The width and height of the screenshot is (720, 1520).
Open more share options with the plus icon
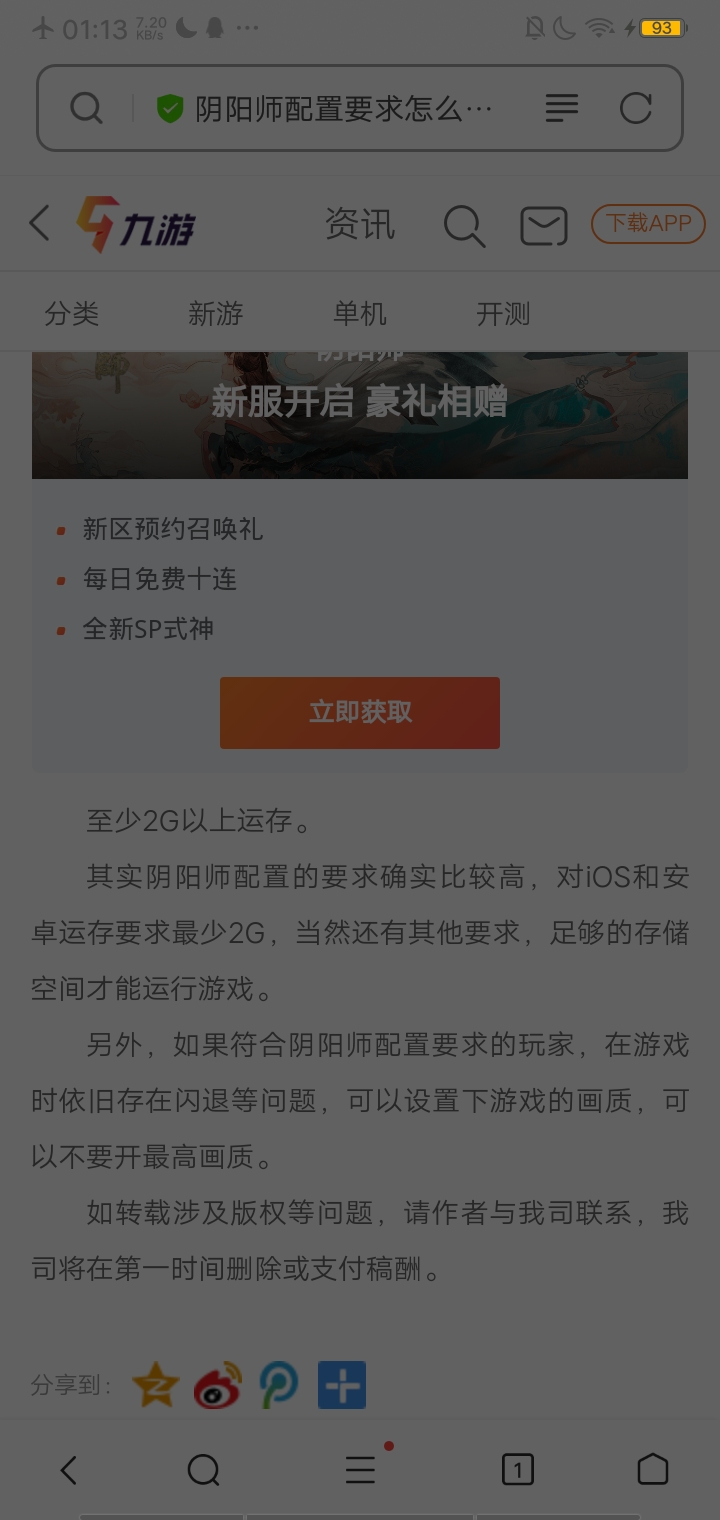(x=342, y=1385)
